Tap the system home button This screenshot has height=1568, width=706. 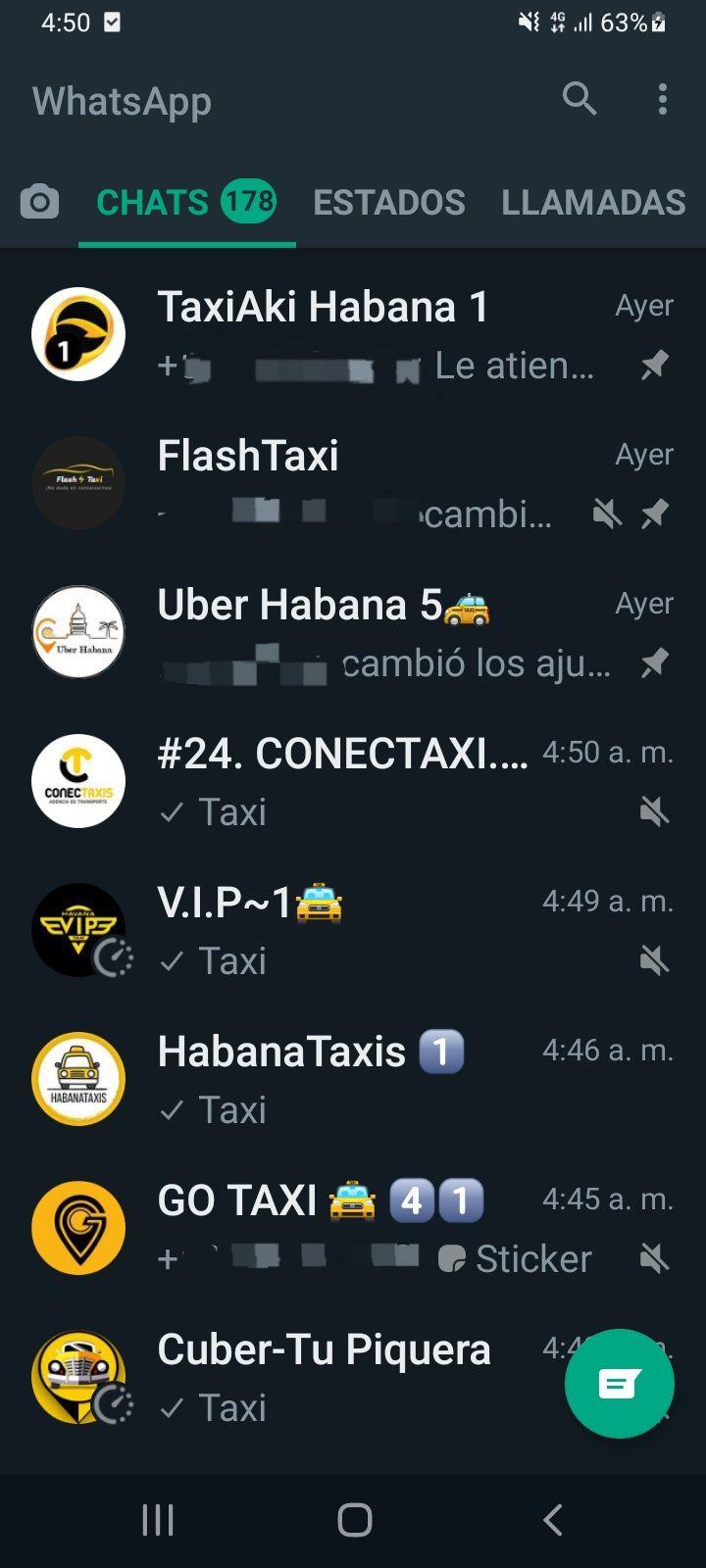click(x=354, y=1520)
